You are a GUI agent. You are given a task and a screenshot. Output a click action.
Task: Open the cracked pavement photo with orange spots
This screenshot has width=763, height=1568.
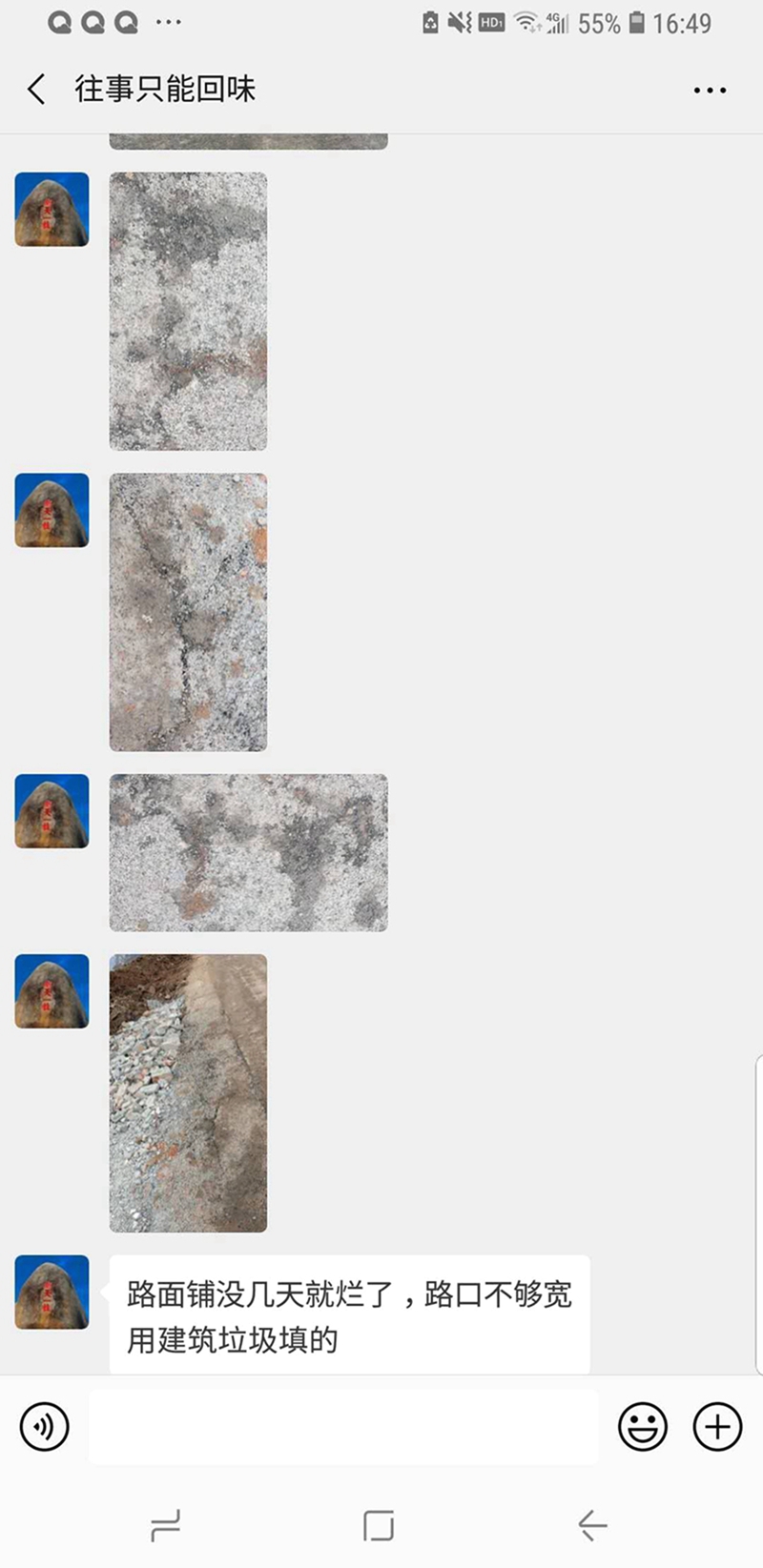pyautogui.click(x=188, y=612)
